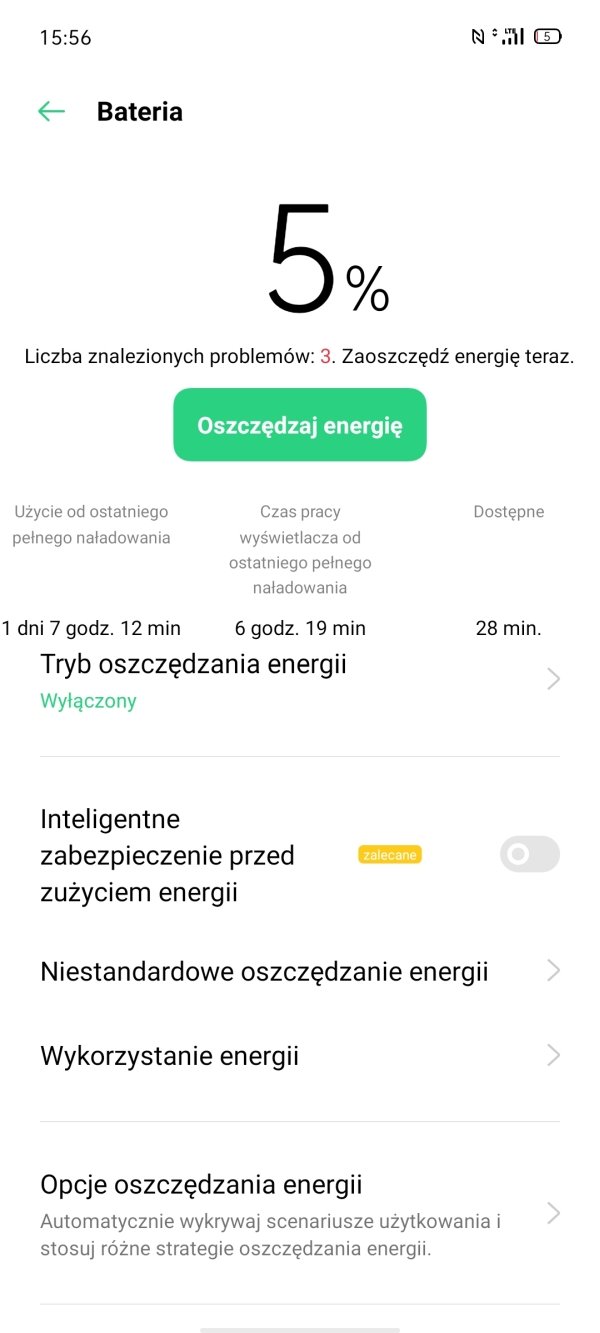The height and width of the screenshot is (1333, 600).
Task: Open Wykorzystanie energii details
Action: 300,1055
